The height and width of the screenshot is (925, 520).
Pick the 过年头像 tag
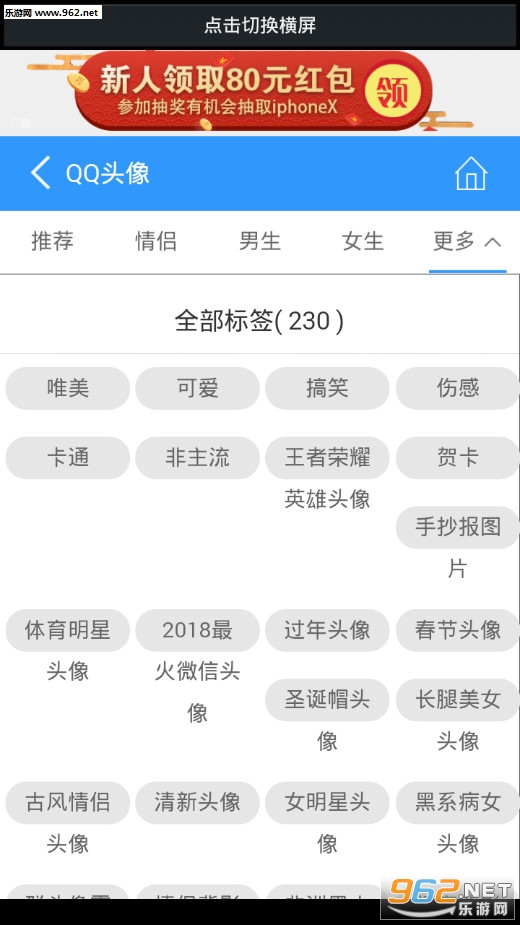(x=327, y=630)
